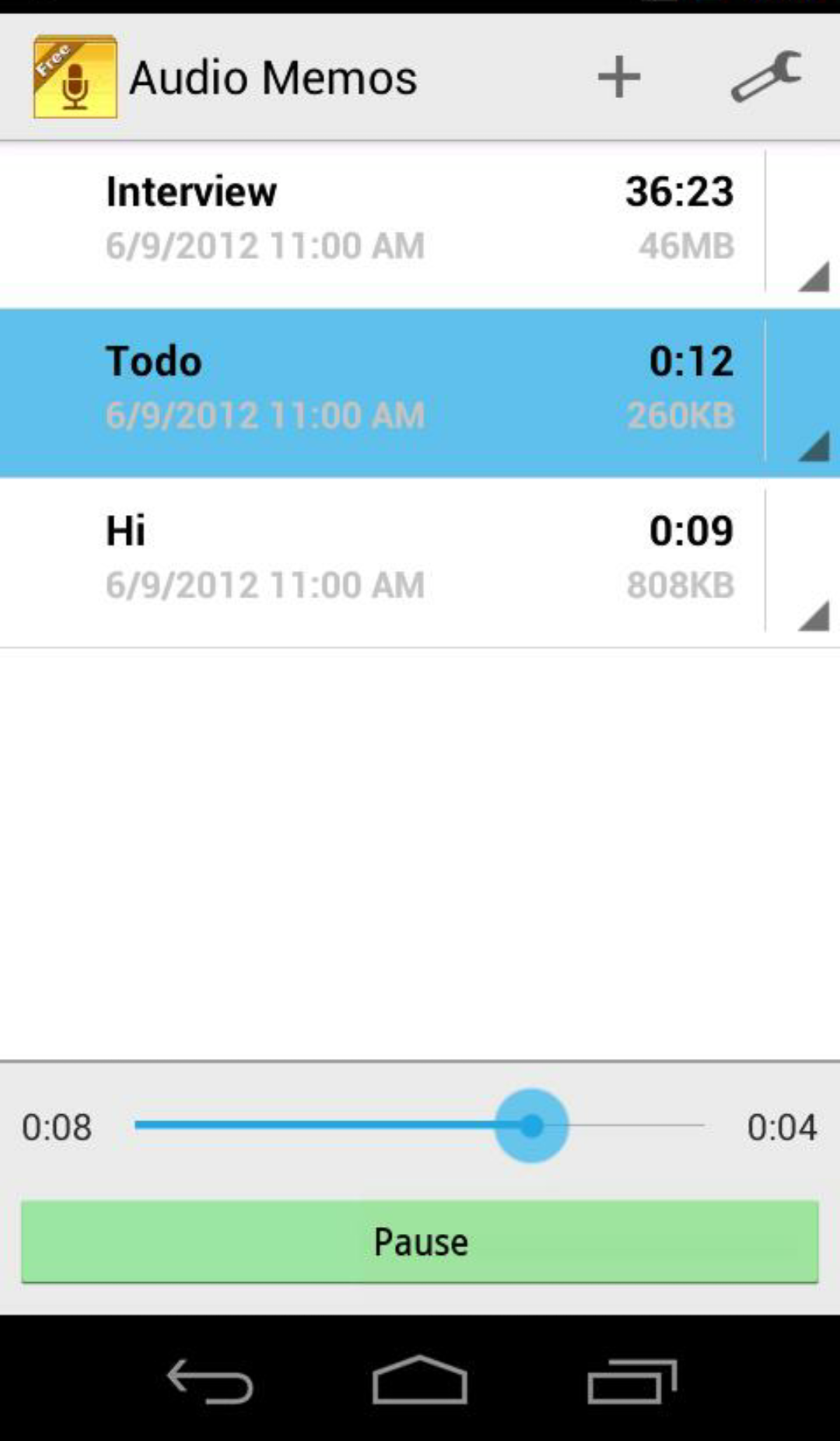The height and width of the screenshot is (1444, 840).
Task: Add a new audio memo
Action: pos(618,77)
